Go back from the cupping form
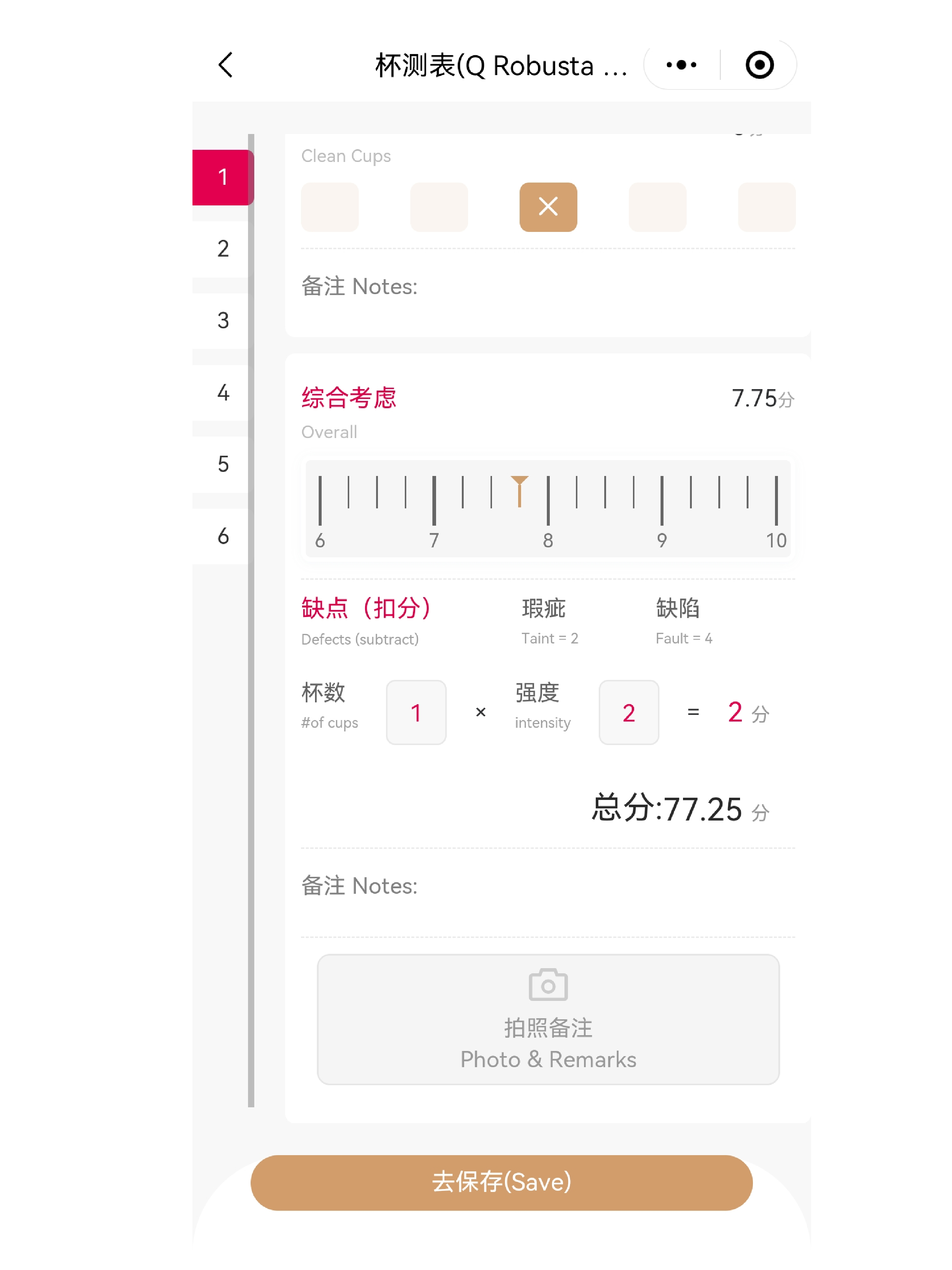This screenshot has height=1270, width=952. click(226, 65)
